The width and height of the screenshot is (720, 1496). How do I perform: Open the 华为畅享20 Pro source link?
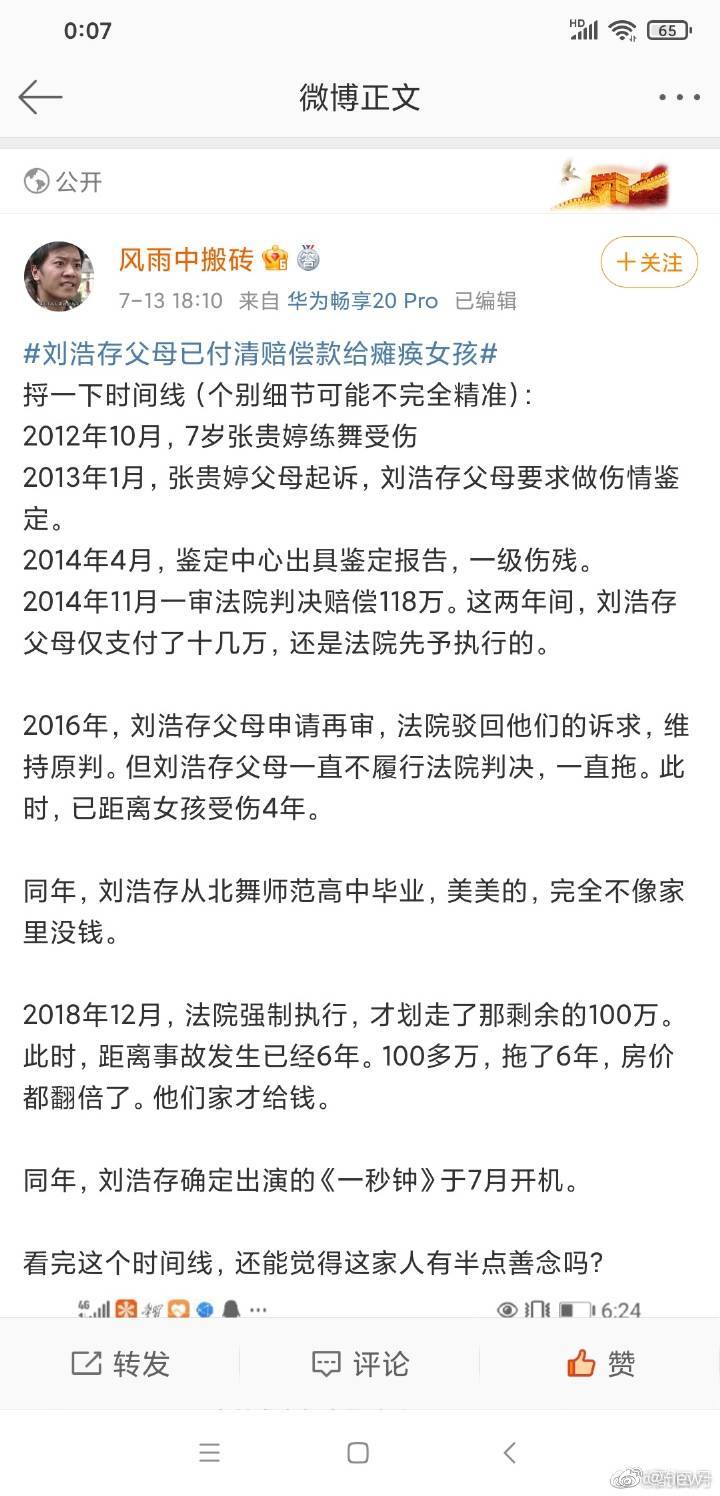click(363, 300)
